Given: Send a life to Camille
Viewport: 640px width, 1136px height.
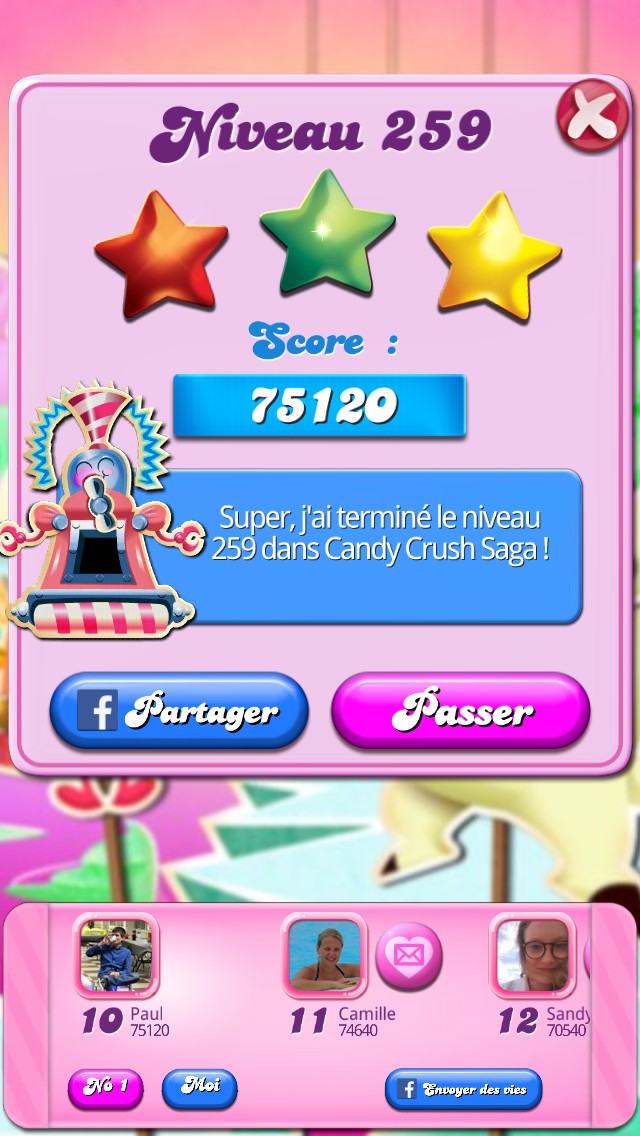Looking at the screenshot, I should (x=409, y=955).
